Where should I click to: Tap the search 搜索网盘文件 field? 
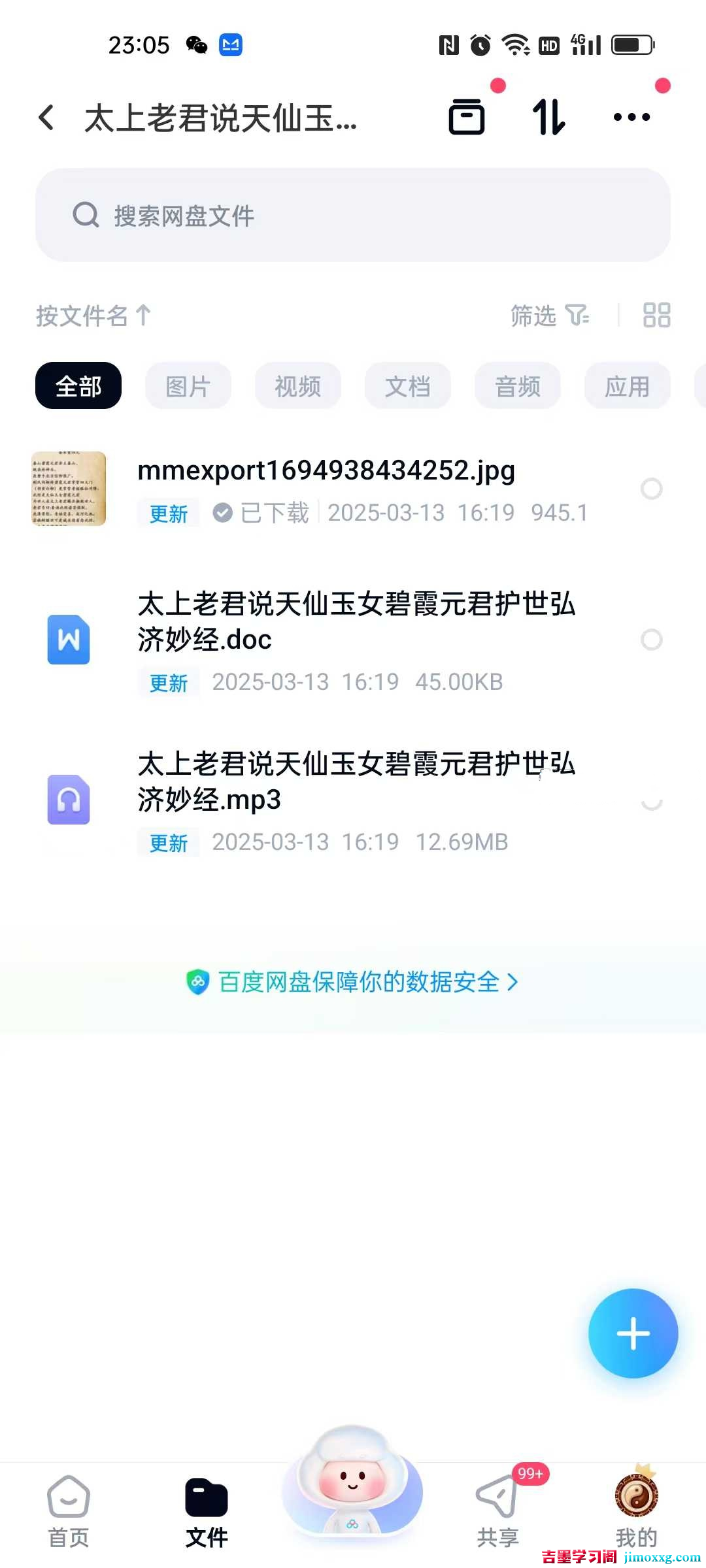[x=353, y=214]
